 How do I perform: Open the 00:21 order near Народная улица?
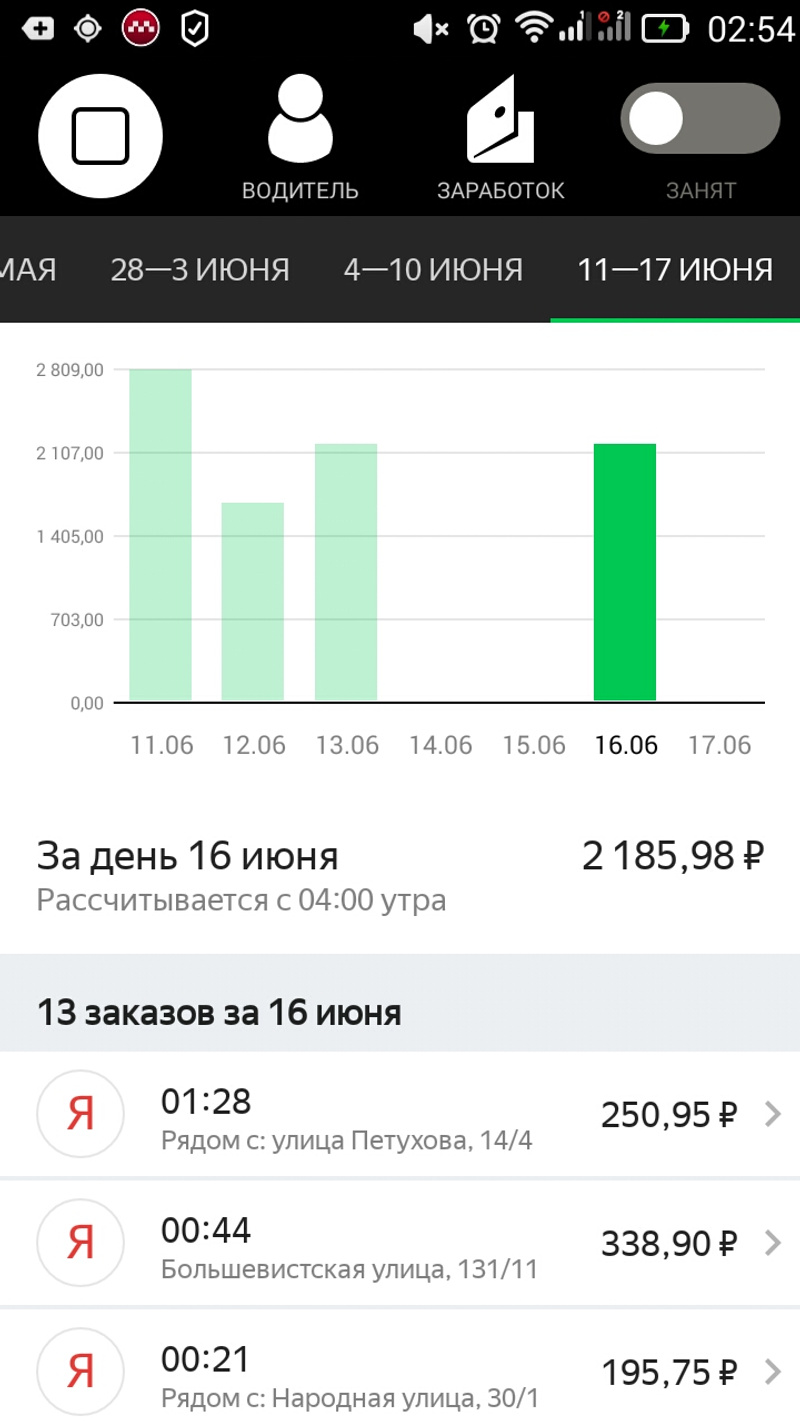click(400, 1366)
